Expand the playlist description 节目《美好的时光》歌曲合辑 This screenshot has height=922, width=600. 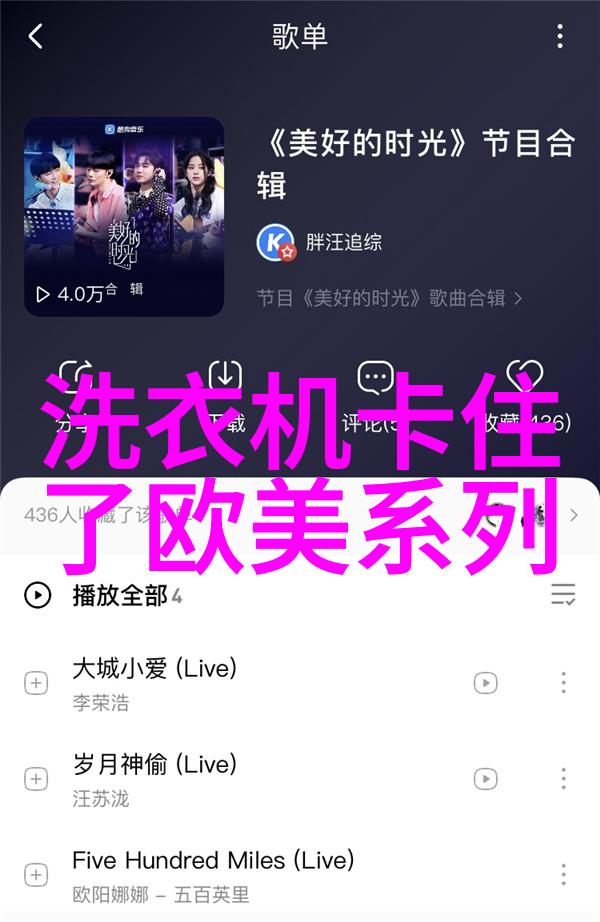tap(390, 298)
